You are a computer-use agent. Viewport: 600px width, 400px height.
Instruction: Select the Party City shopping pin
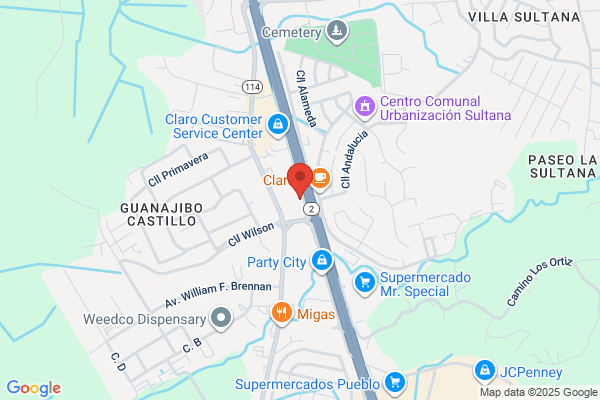click(322, 262)
